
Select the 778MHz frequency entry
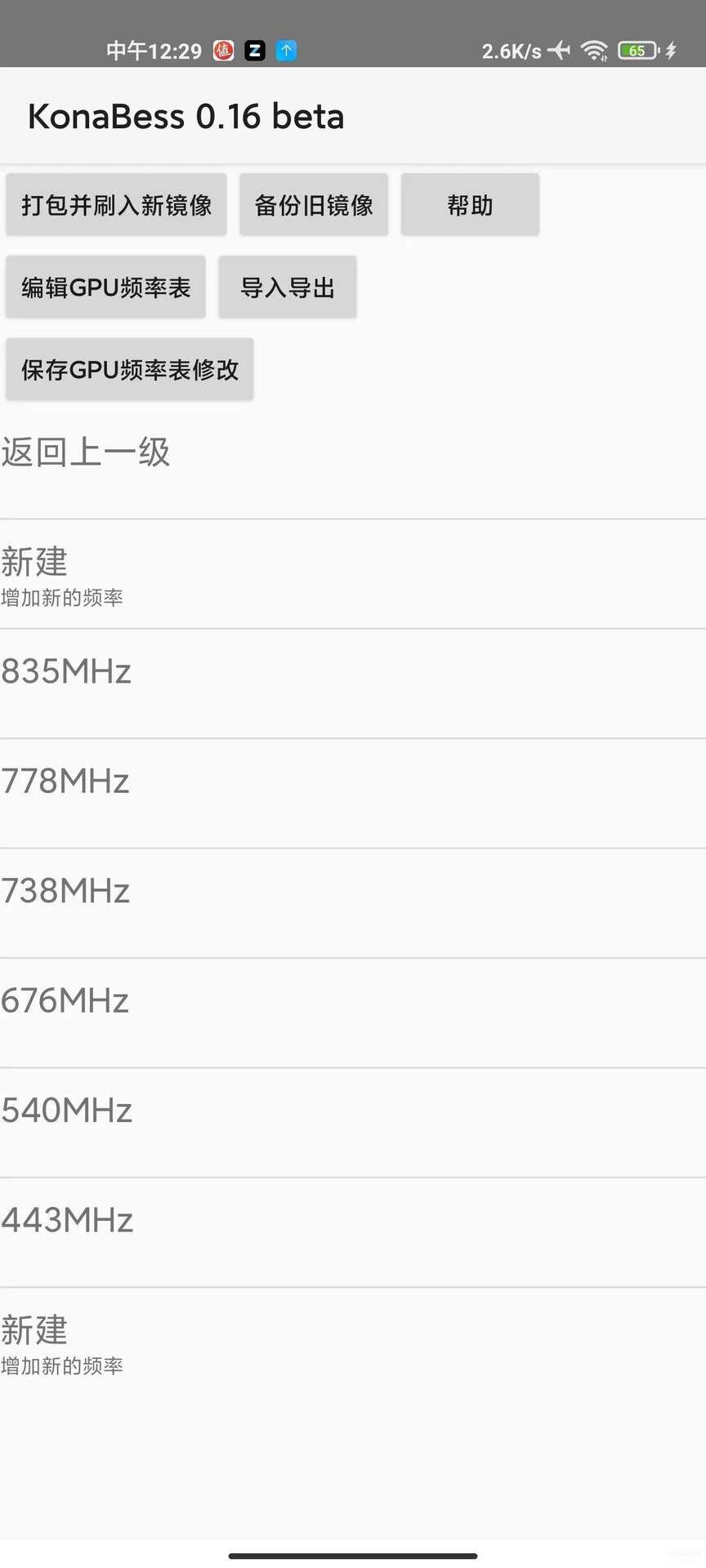[353, 794]
